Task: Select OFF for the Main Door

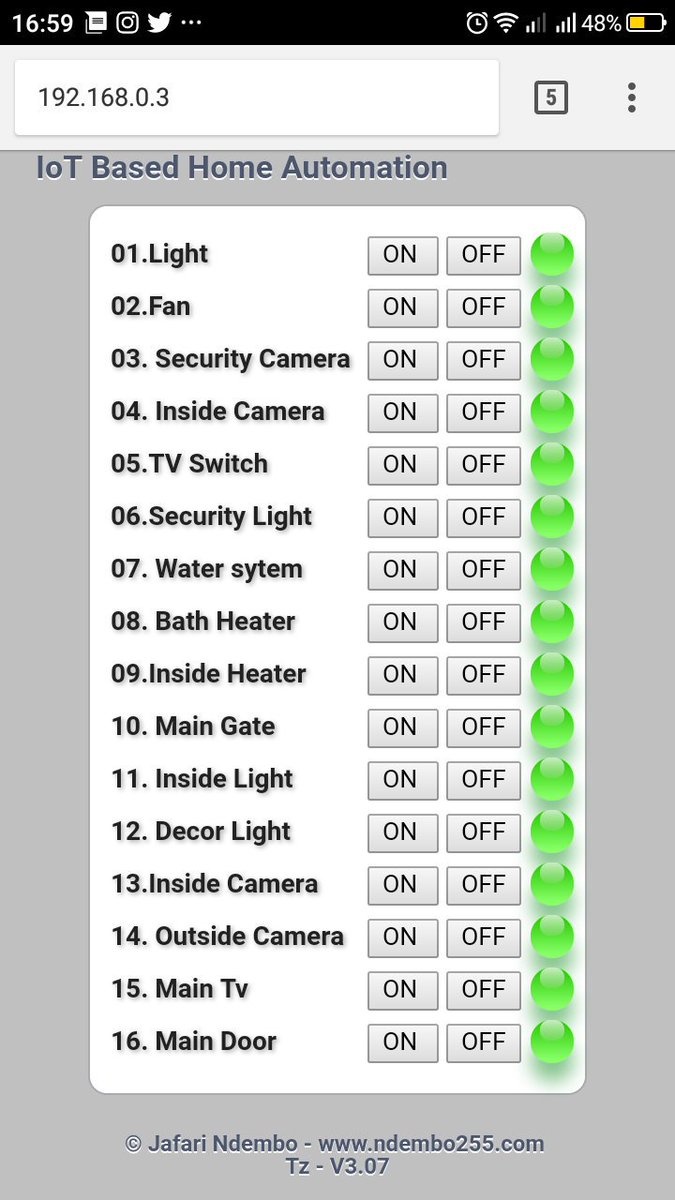Action: [x=483, y=1042]
